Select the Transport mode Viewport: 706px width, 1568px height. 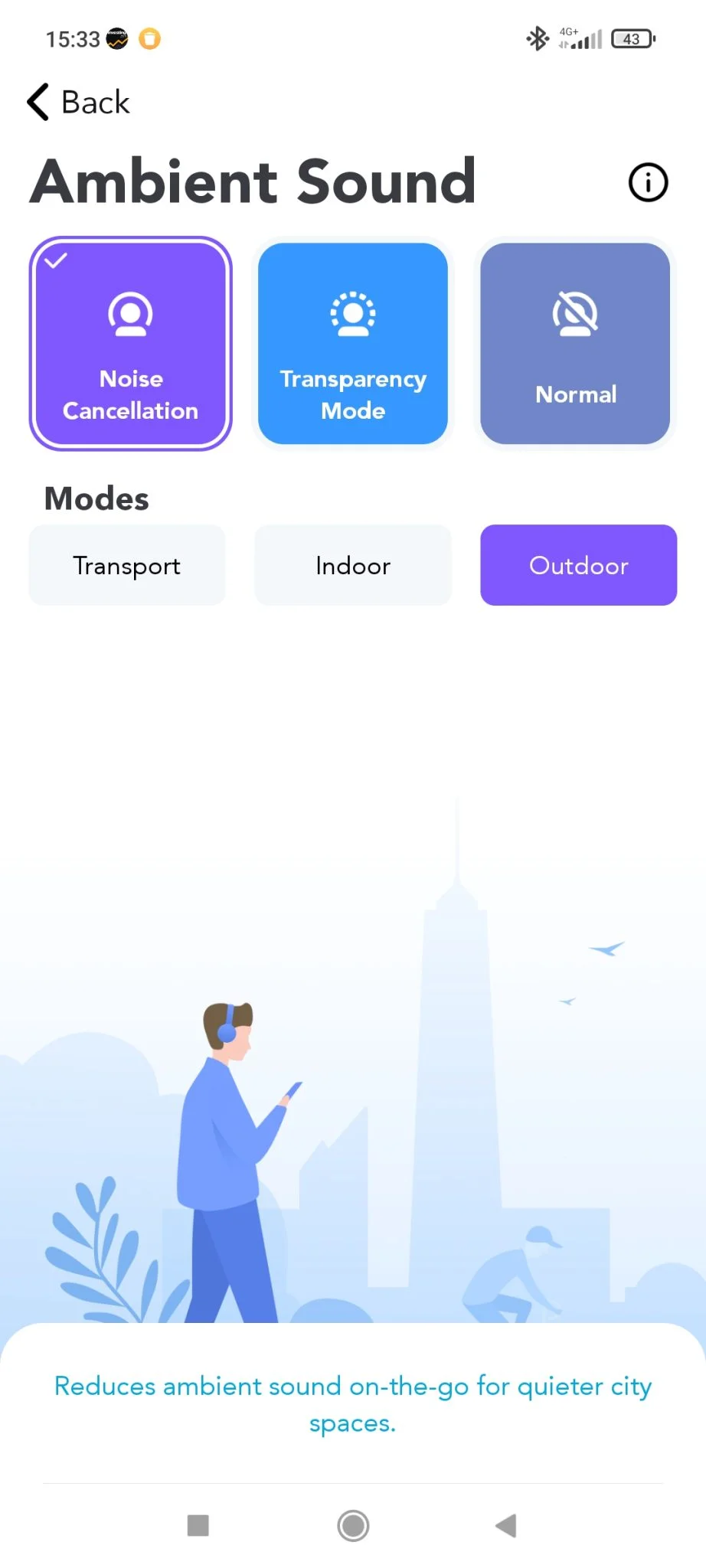click(x=127, y=566)
